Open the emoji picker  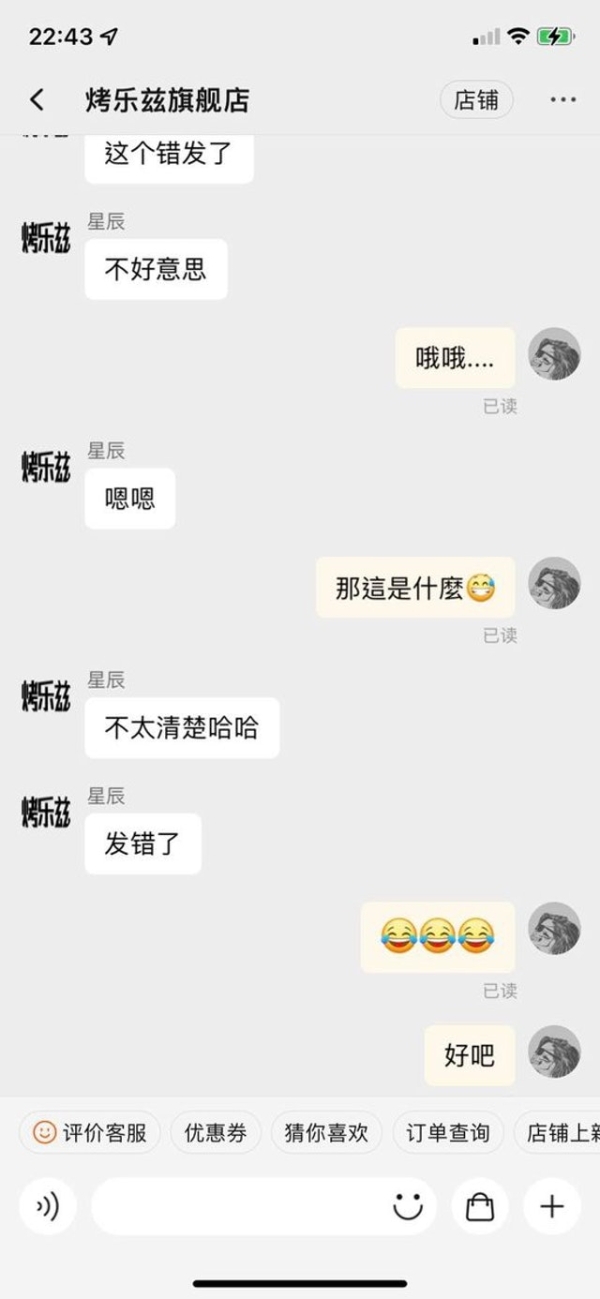coord(407,1206)
